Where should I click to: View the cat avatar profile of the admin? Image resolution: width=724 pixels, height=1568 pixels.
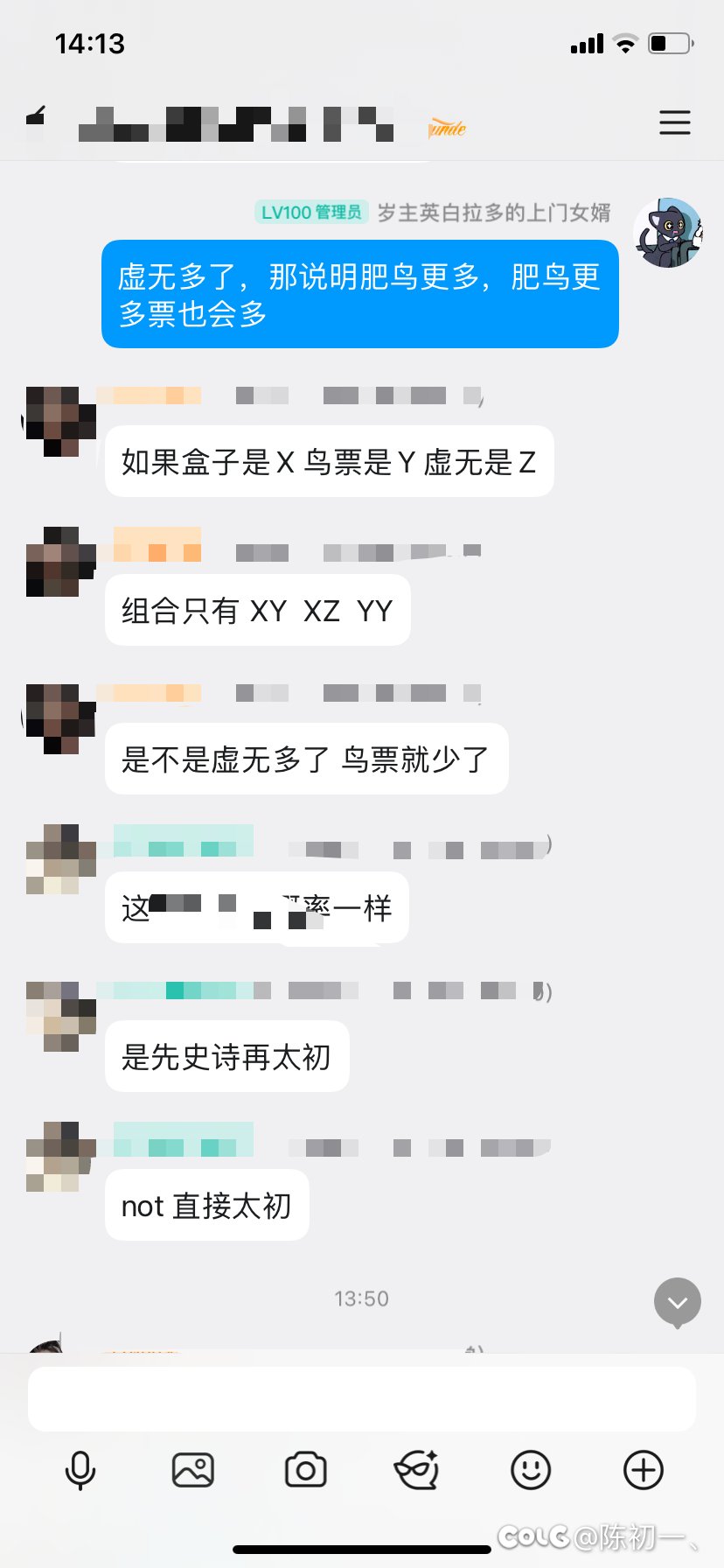(x=668, y=233)
